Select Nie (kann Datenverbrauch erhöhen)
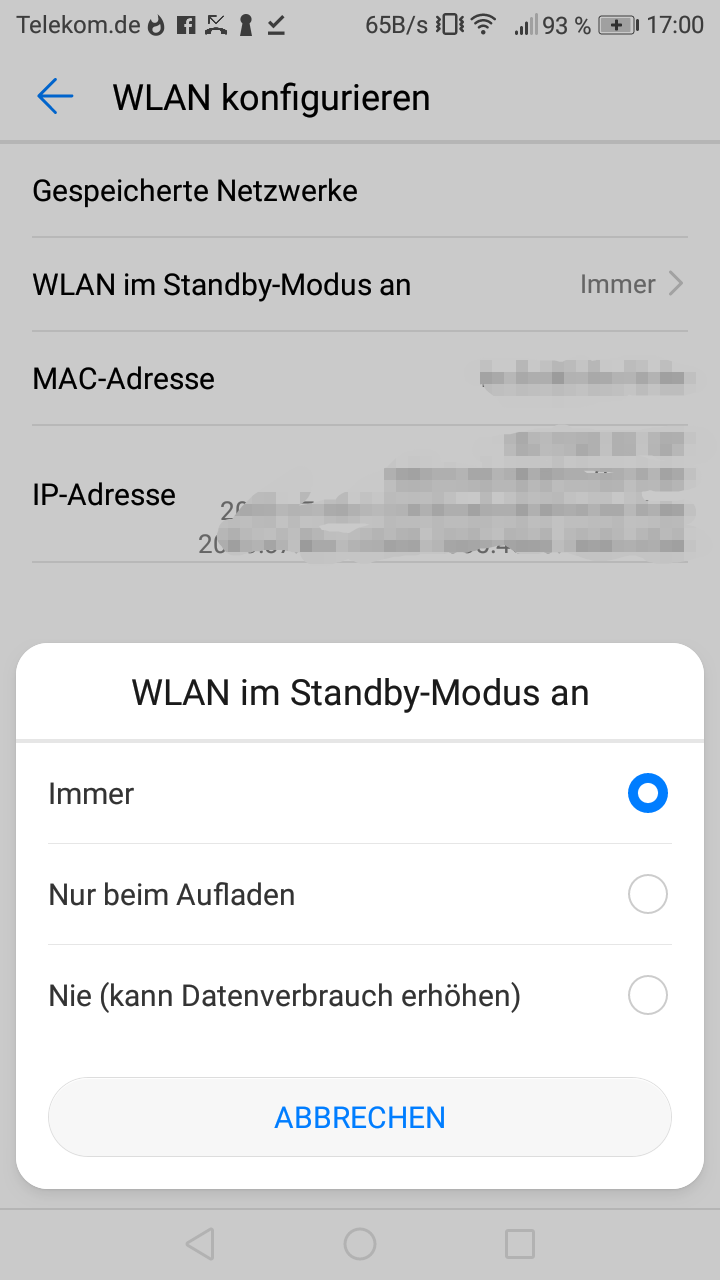The image size is (720, 1280). coord(360,996)
